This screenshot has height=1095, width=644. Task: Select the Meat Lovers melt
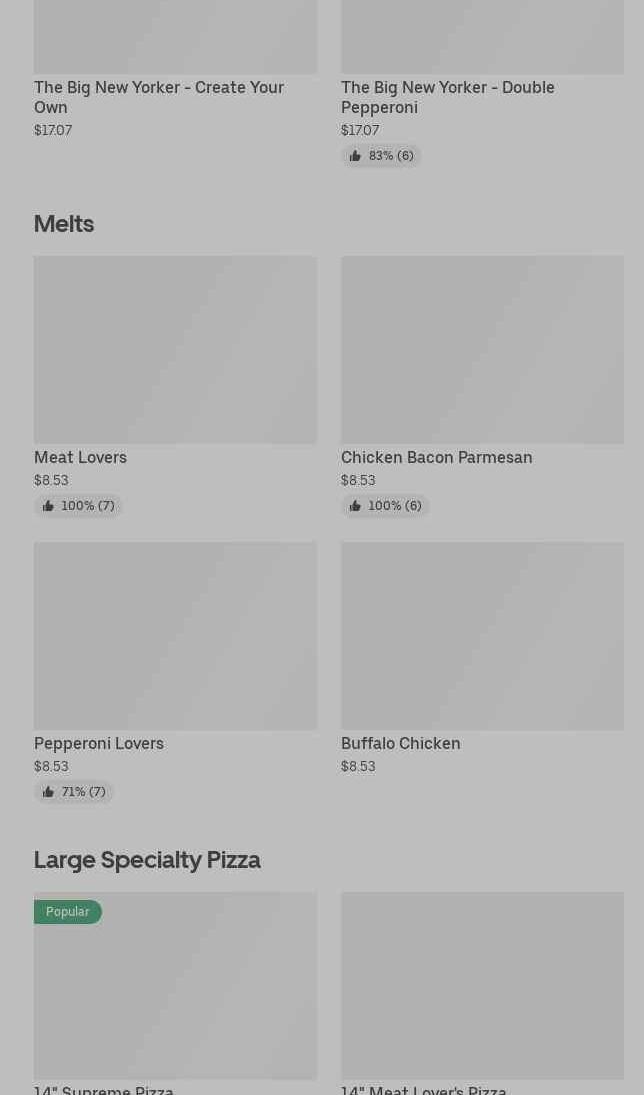[x=175, y=386]
